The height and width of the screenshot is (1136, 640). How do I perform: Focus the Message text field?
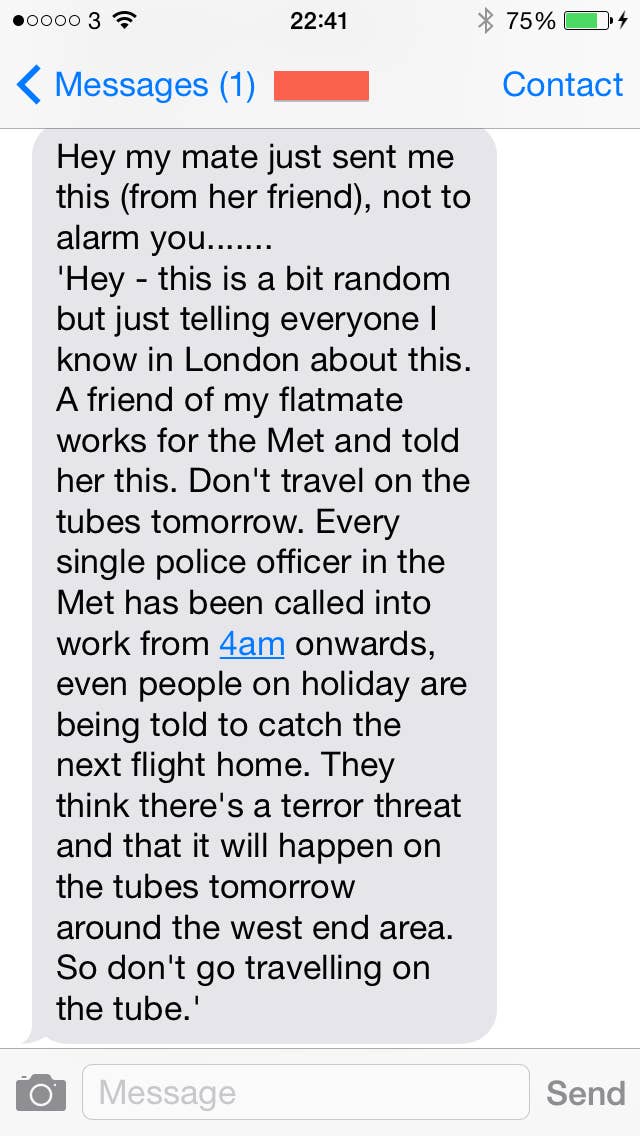pyautogui.click(x=306, y=1092)
